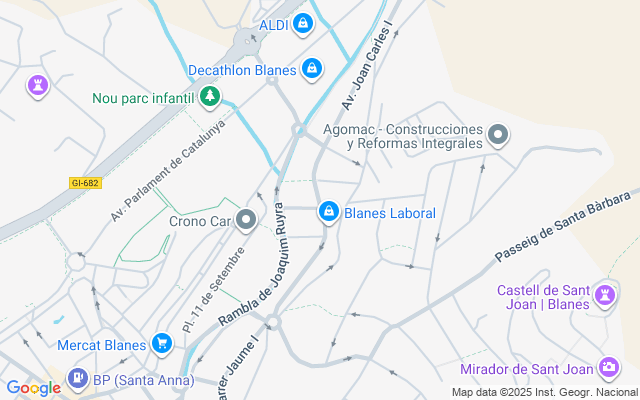Open Castell de Sant Joan landmark pin

coord(603,296)
